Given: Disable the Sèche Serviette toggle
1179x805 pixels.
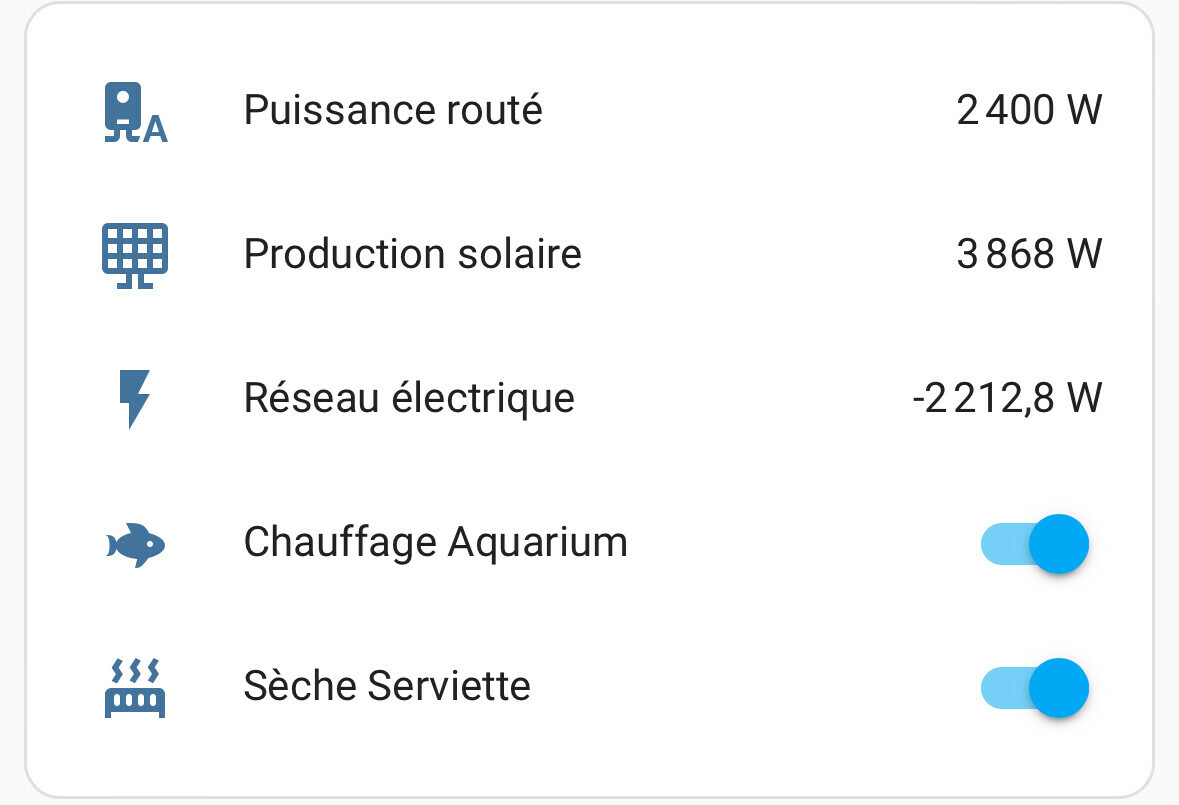Looking at the screenshot, I should [1034, 689].
